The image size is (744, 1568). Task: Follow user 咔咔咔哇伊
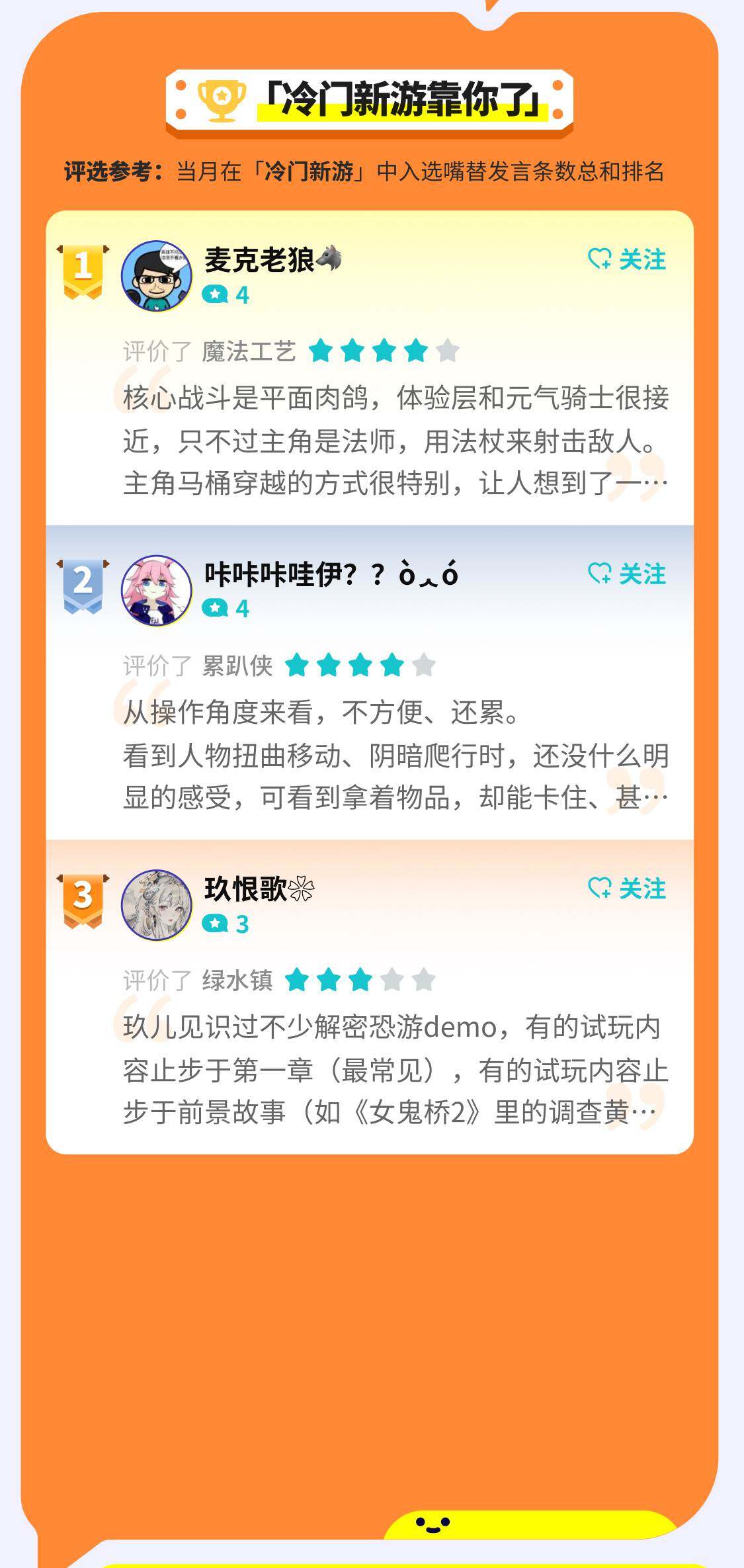[626, 574]
